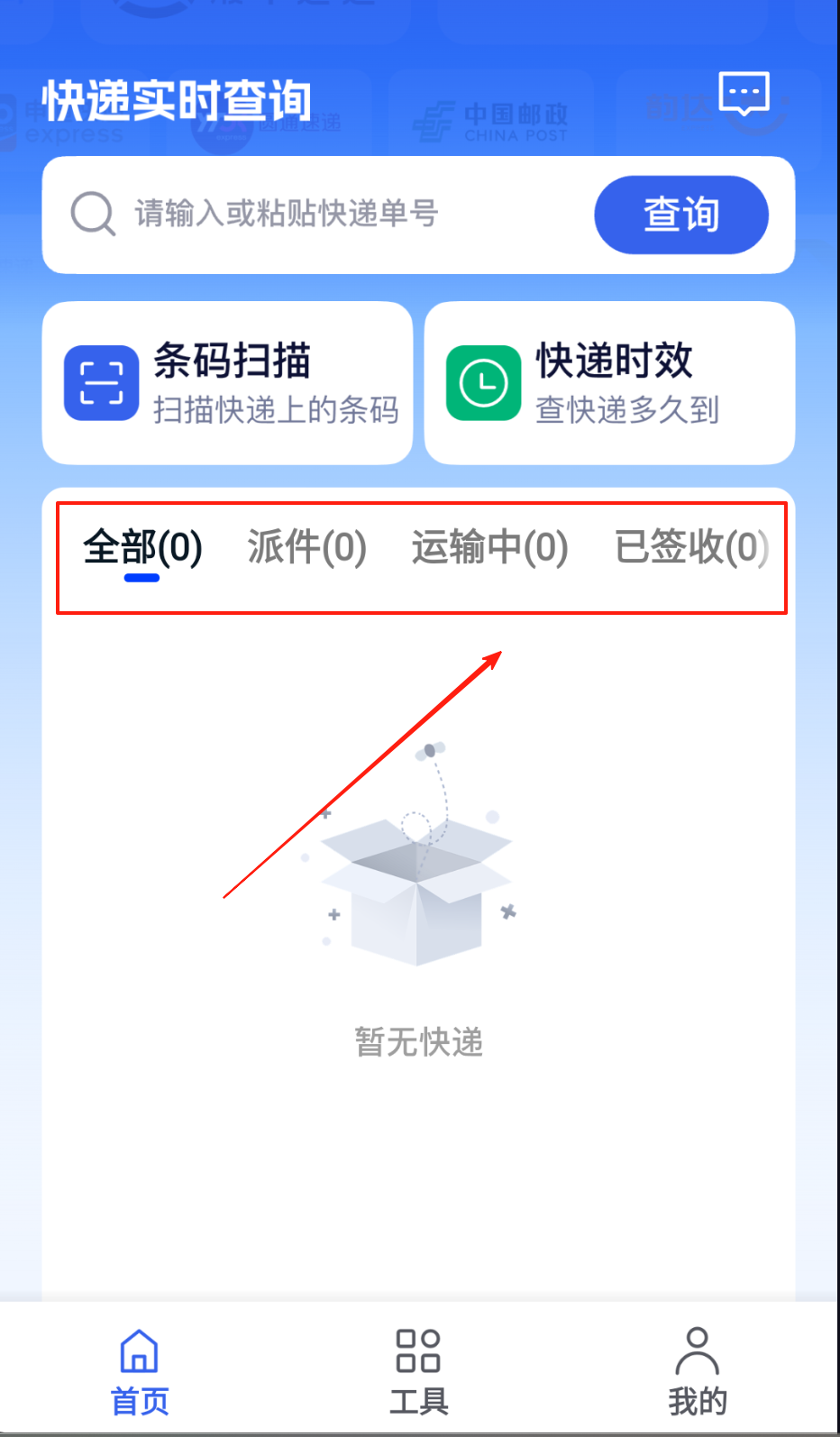The image size is (840, 1437).
Task: Open the 我的 tab
Action: (697, 1372)
